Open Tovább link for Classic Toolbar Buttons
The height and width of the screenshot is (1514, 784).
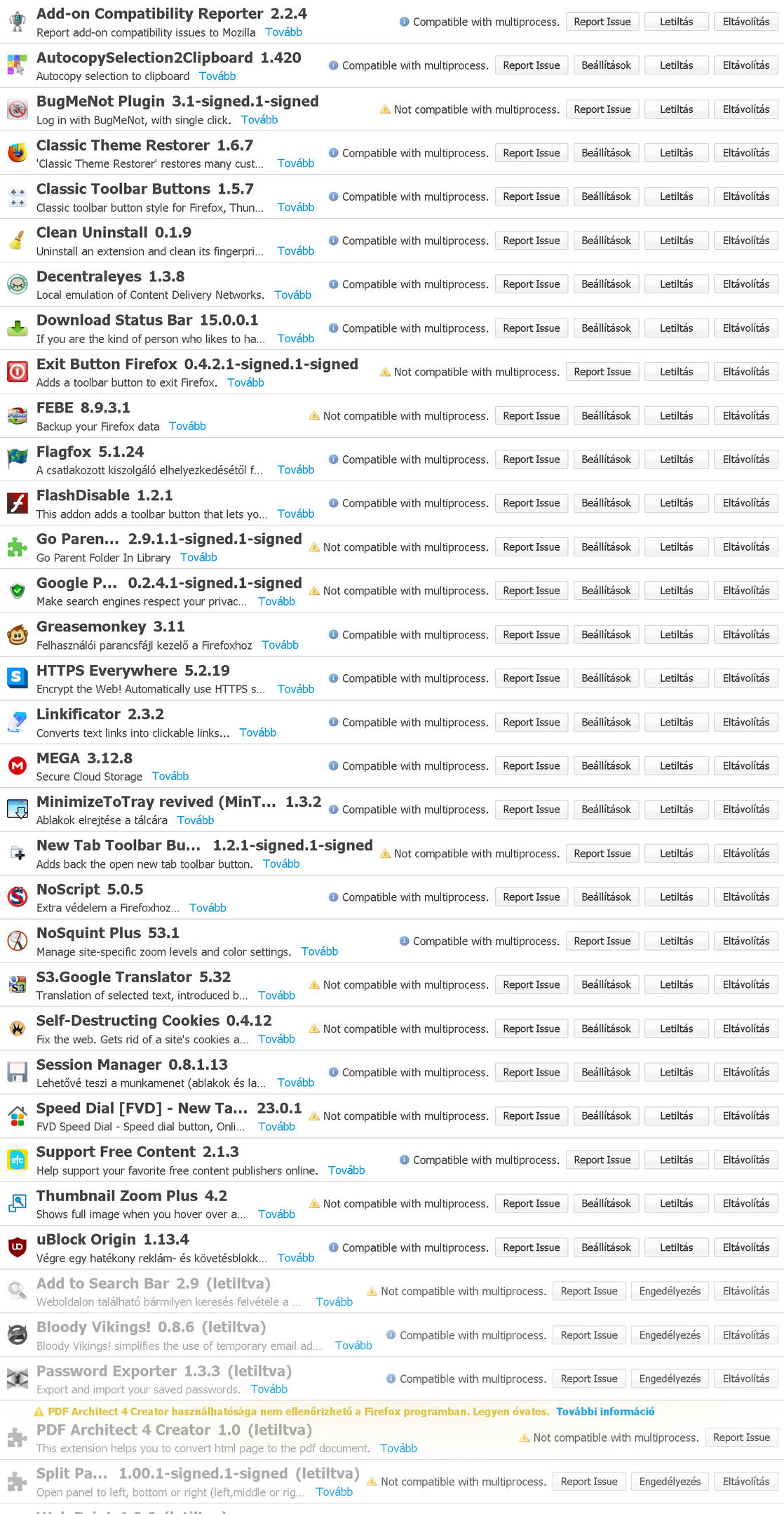pyautogui.click(x=295, y=207)
